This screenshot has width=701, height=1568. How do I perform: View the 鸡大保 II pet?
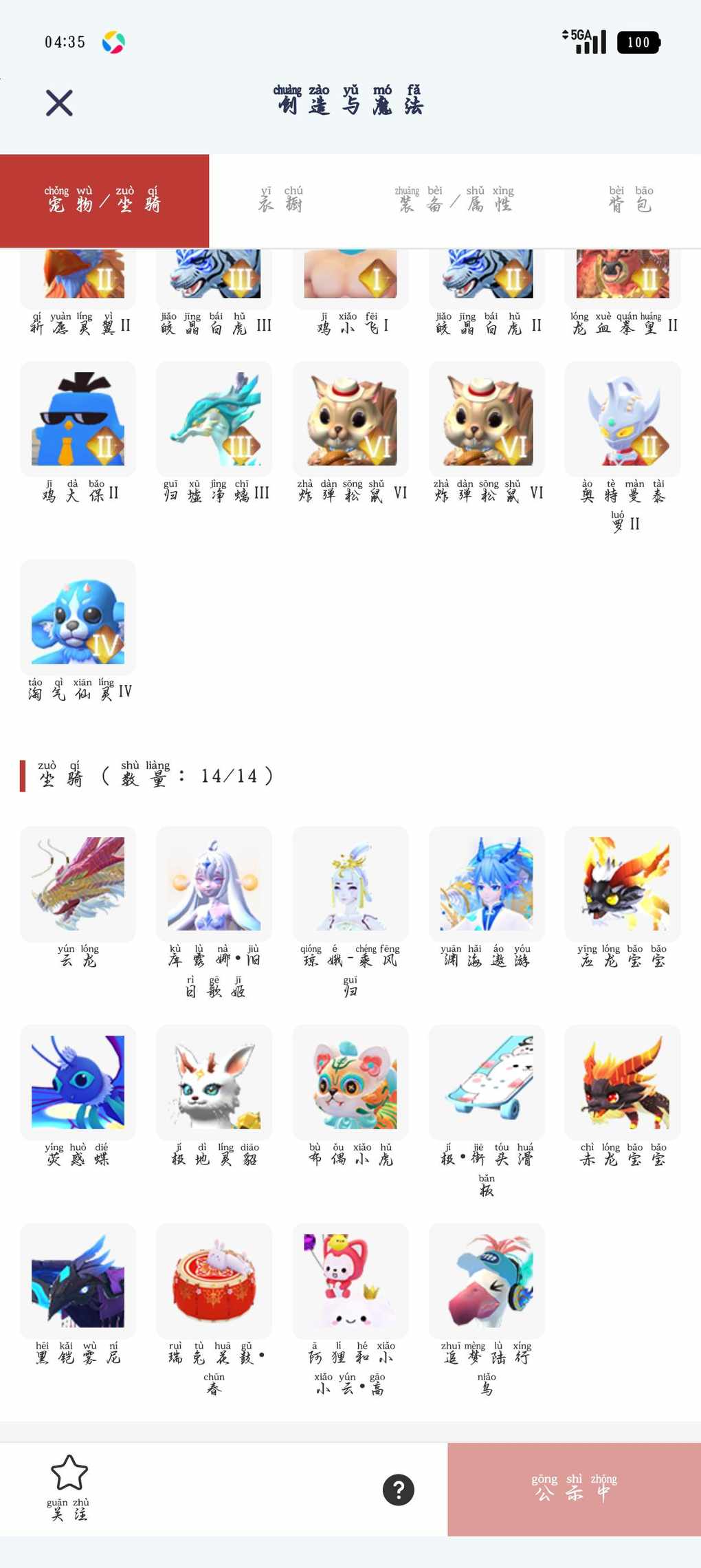coord(78,420)
